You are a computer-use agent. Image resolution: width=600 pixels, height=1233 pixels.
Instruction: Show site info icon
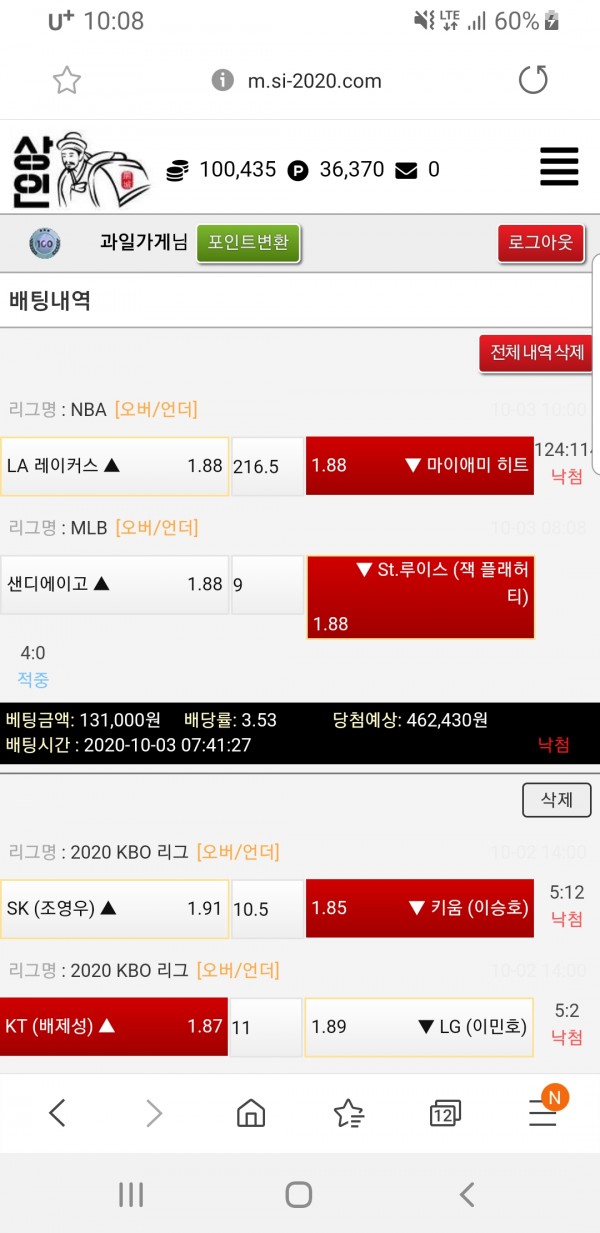(x=223, y=81)
